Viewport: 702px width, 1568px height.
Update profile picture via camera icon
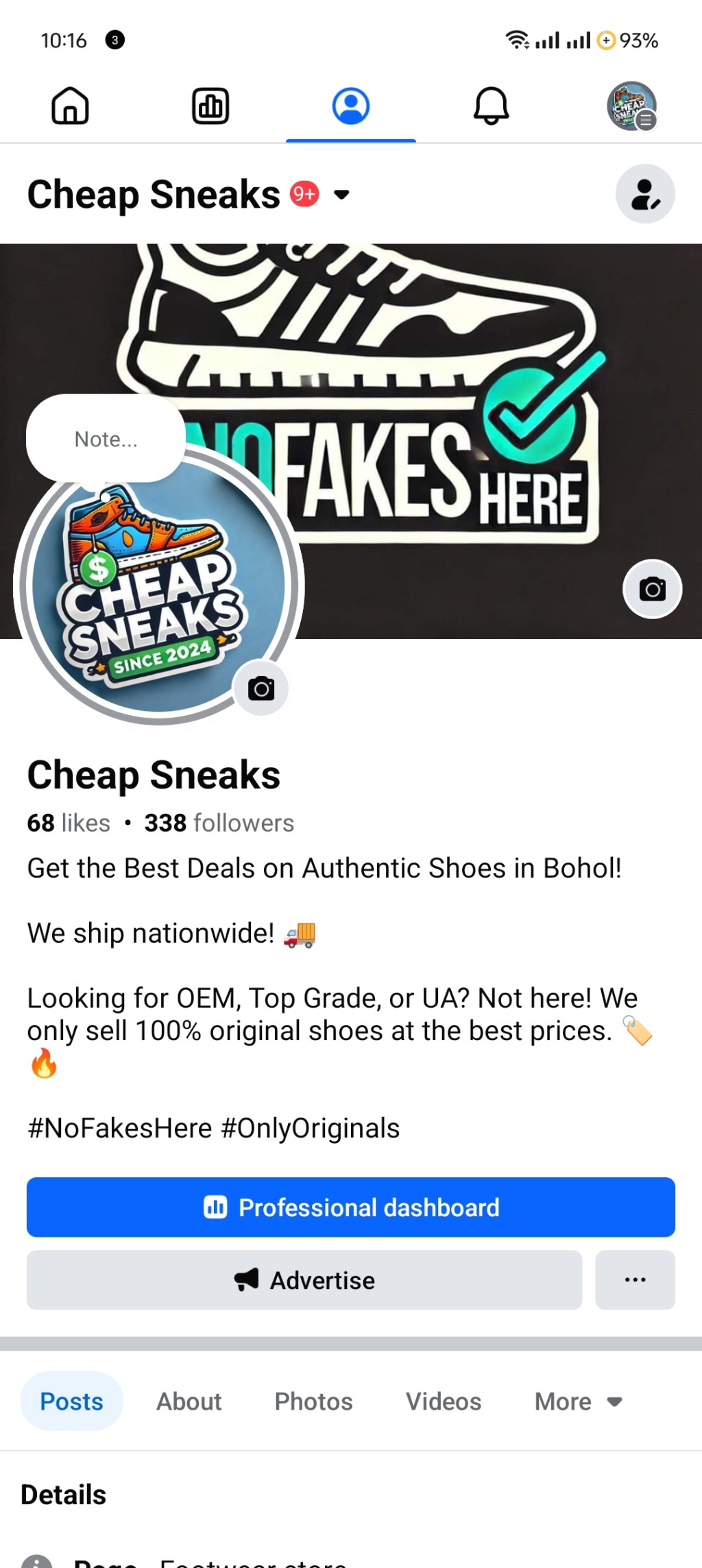[x=261, y=688]
